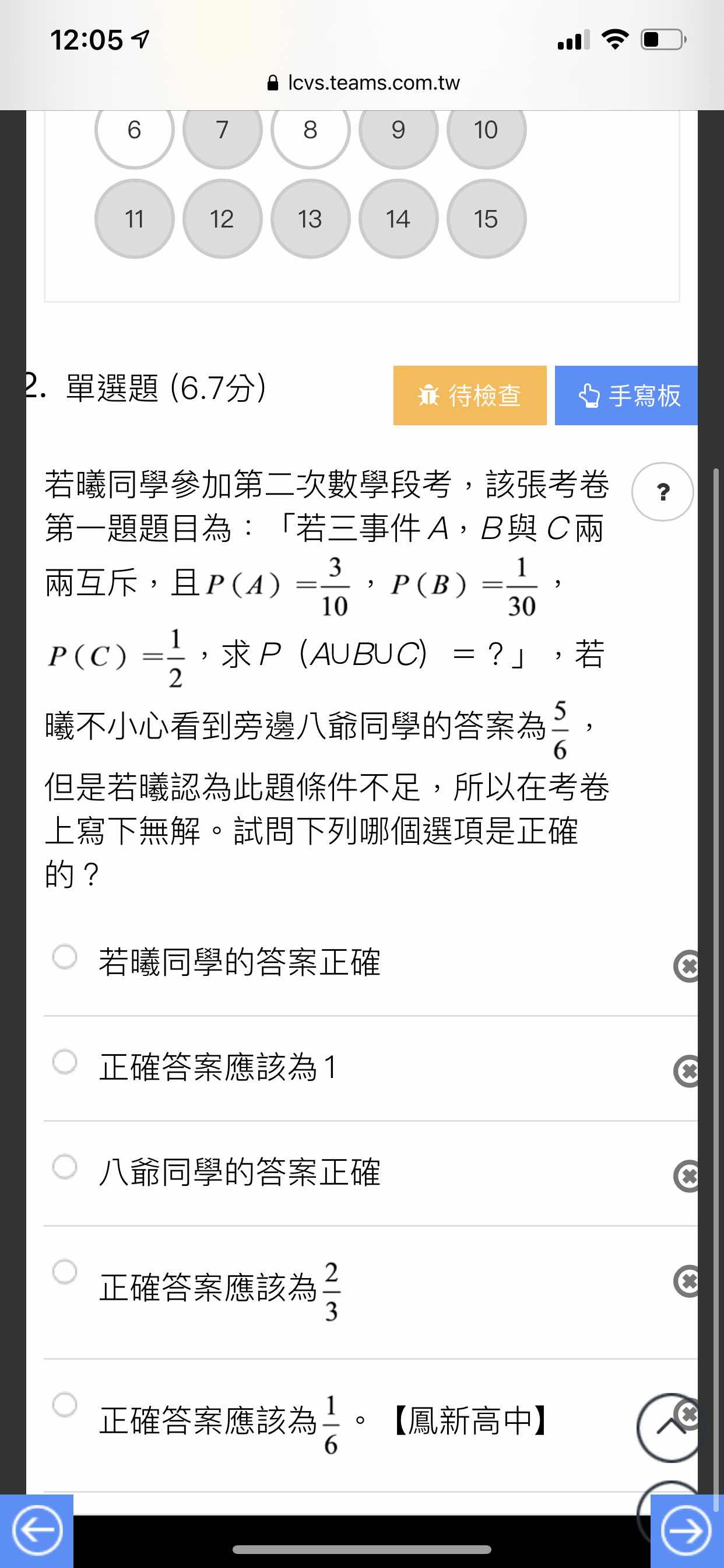Mark question as 待檢查

[470, 395]
